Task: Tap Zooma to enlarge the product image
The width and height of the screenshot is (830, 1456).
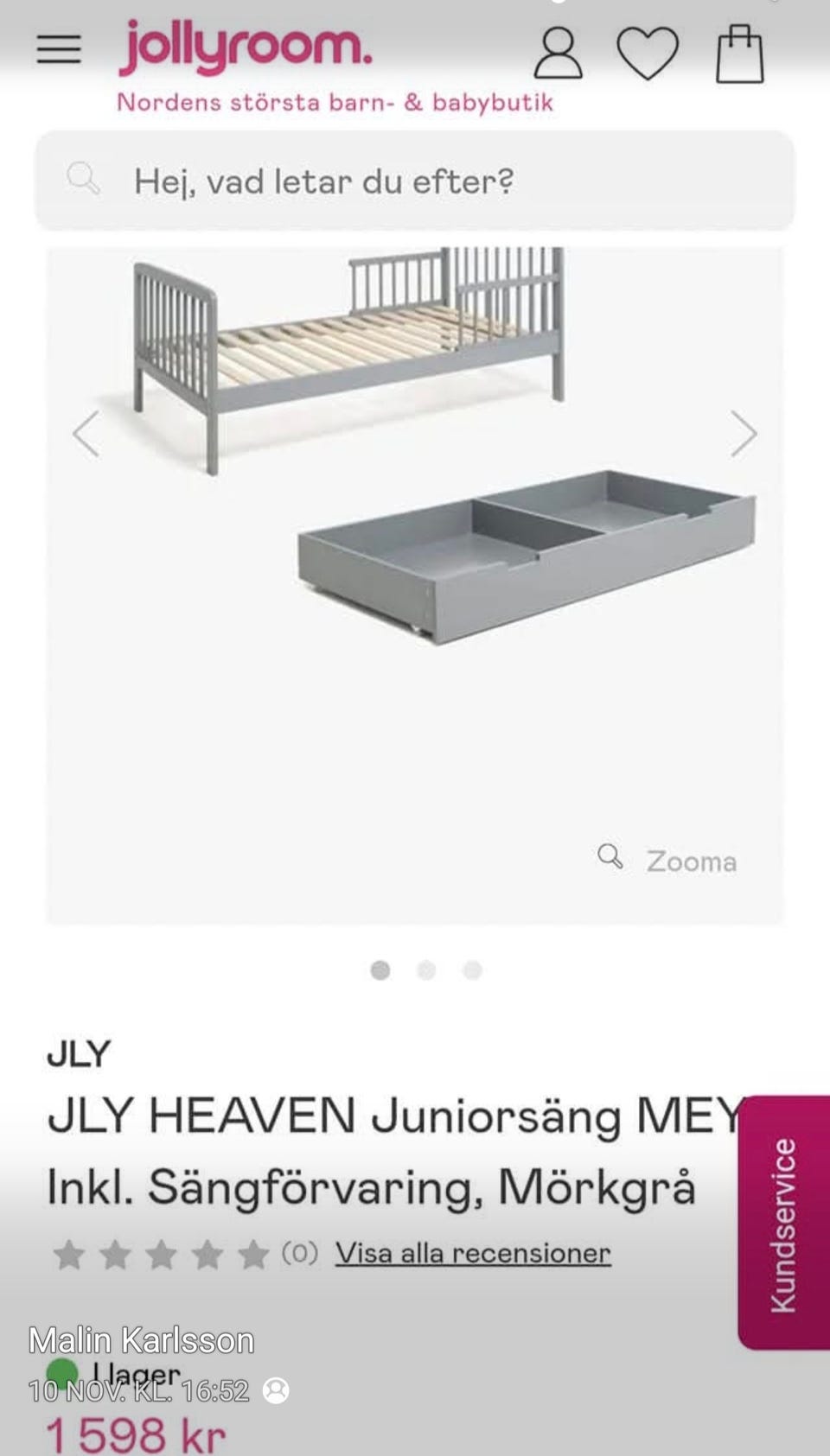Action: [668, 860]
